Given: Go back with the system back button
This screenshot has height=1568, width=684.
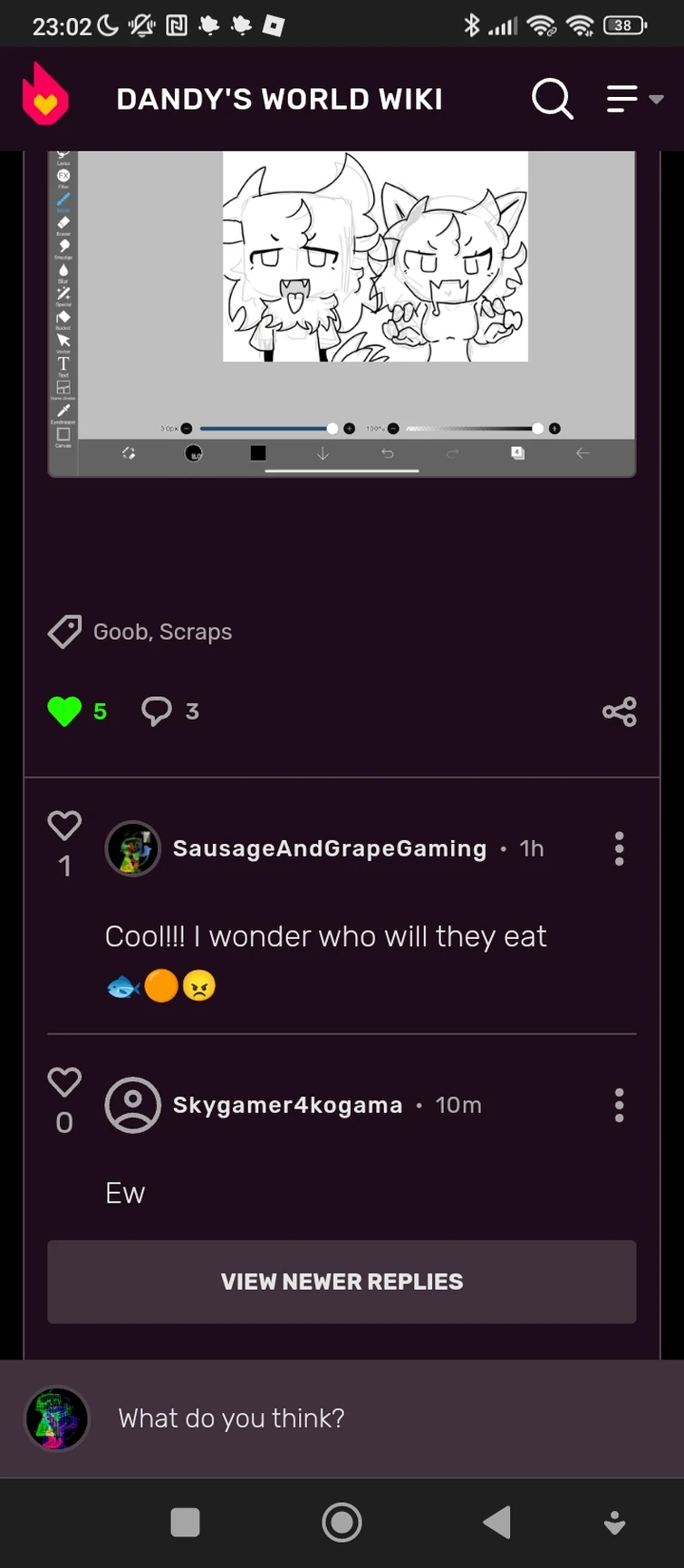Looking at the screenshot, I should point(496,1523).
